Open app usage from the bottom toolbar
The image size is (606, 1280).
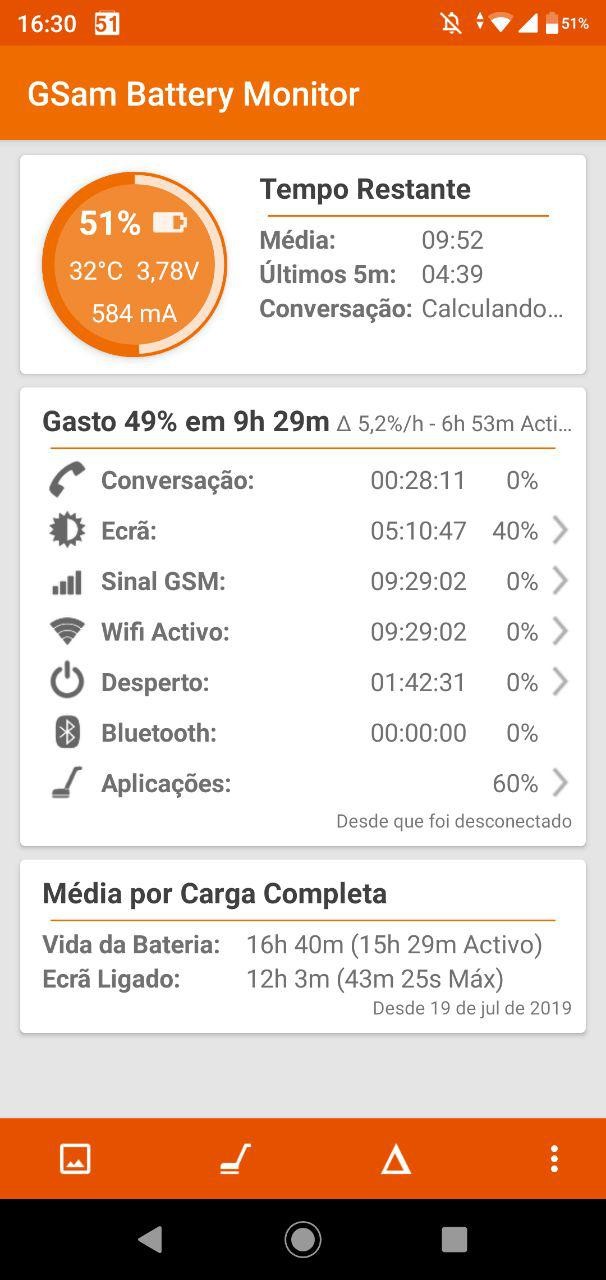coord(235,1159)
